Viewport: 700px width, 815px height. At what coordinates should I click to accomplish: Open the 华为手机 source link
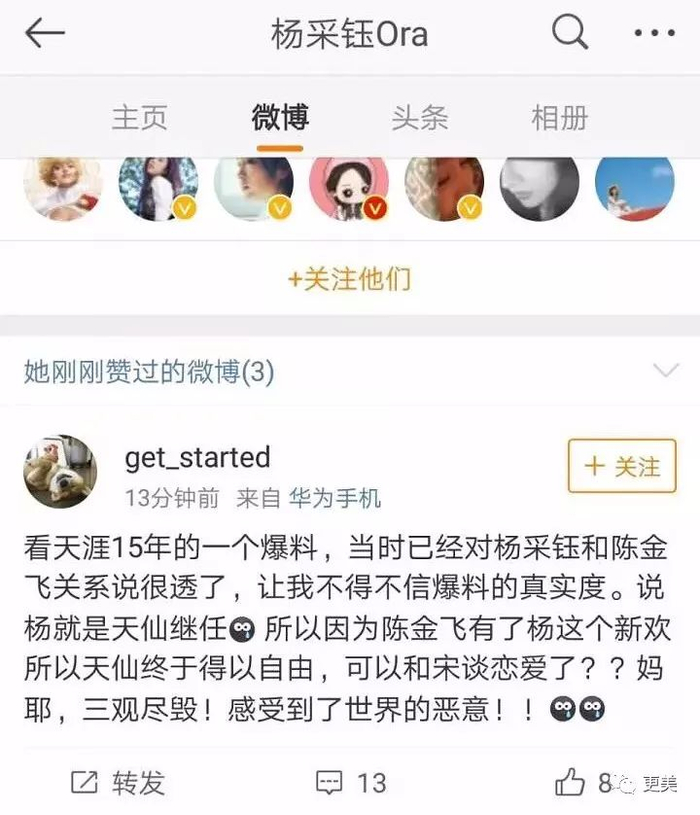click(335, 498)
